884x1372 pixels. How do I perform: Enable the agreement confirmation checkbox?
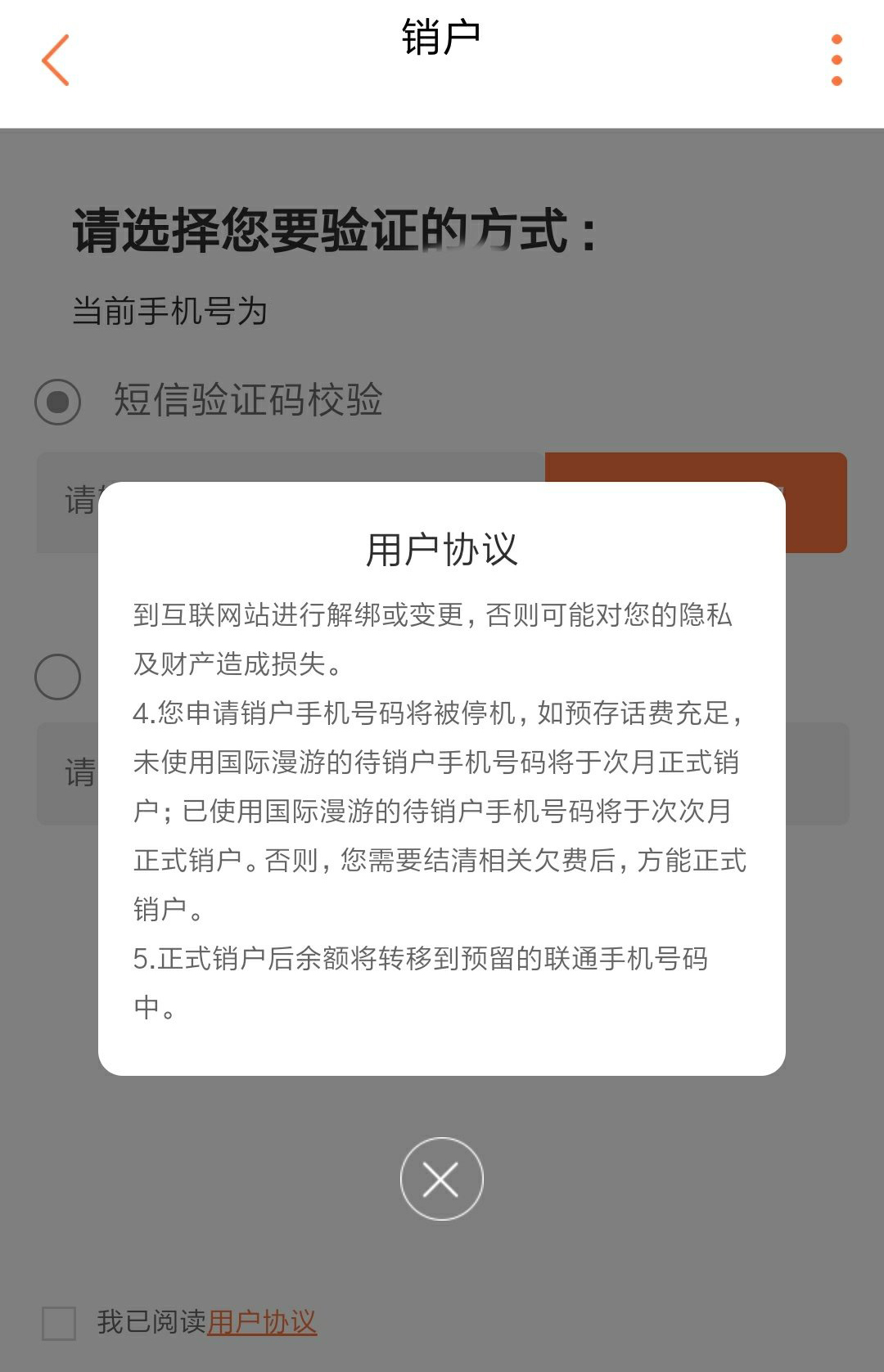click(57, 1321)
